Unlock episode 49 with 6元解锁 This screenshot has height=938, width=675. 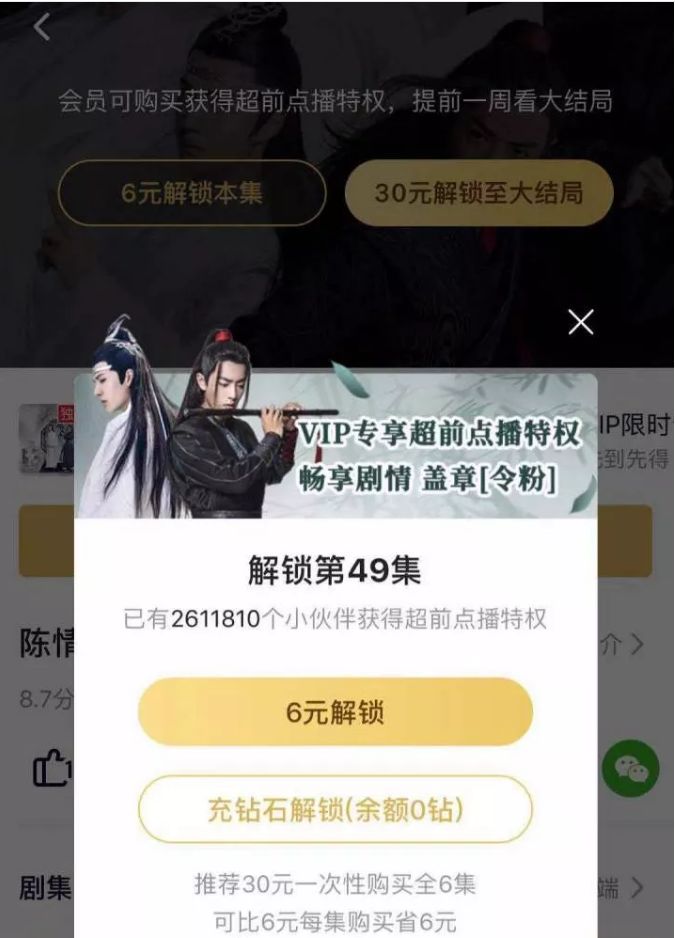pos(335,712)
